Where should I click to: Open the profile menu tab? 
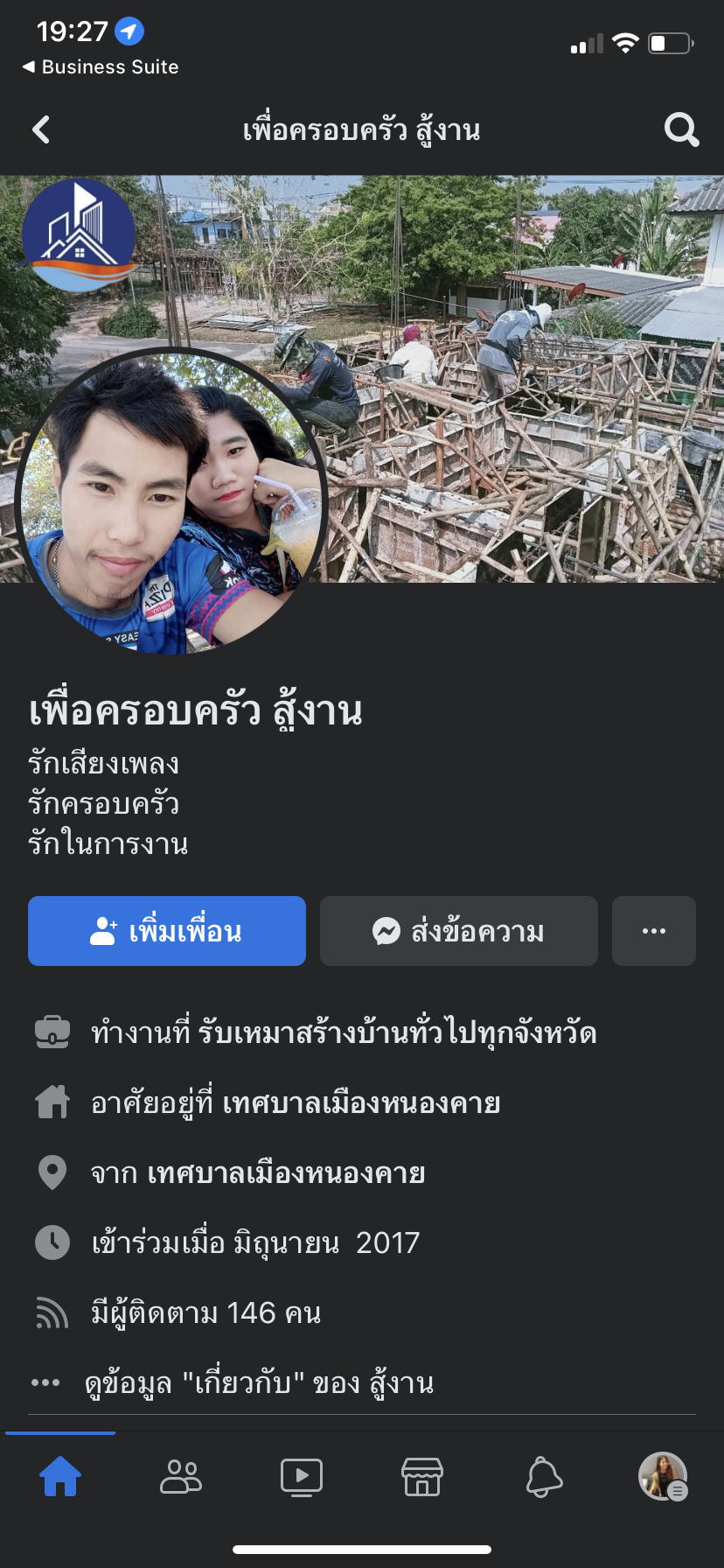pyautogui.click(x=663, y=1477)
